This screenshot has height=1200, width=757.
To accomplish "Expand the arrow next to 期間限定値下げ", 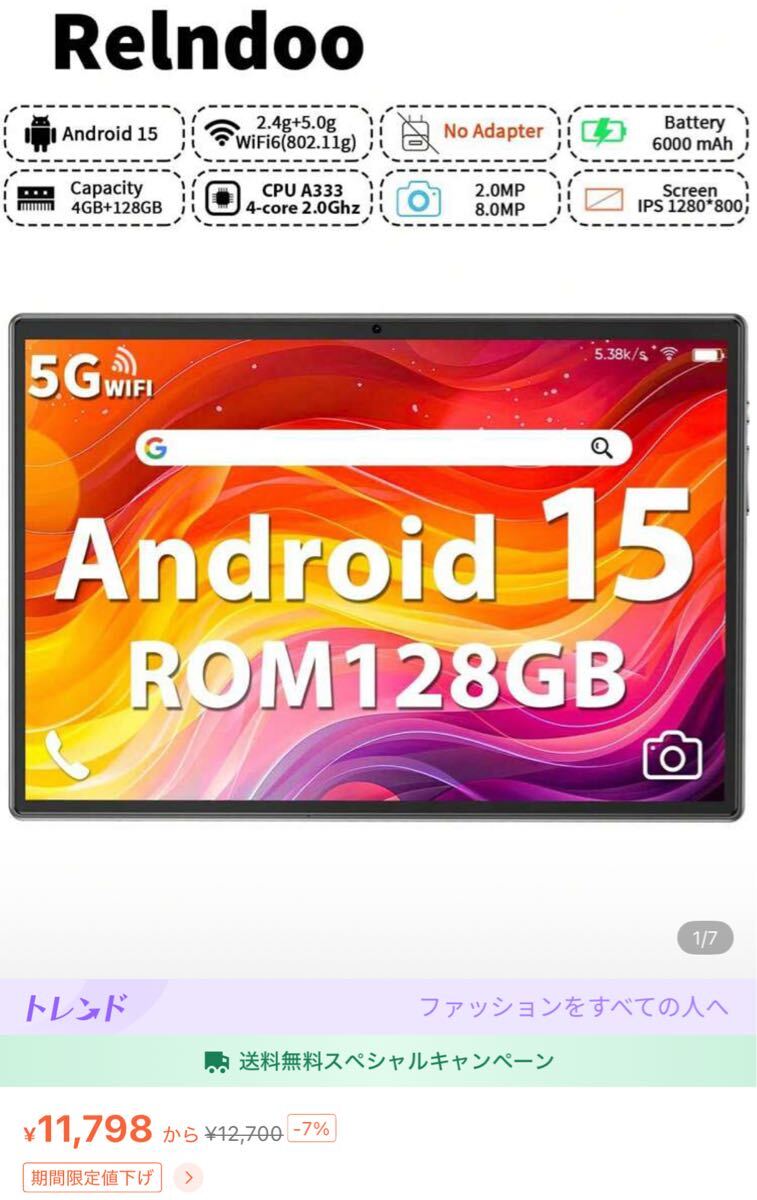I will (x=188, y=1178).
